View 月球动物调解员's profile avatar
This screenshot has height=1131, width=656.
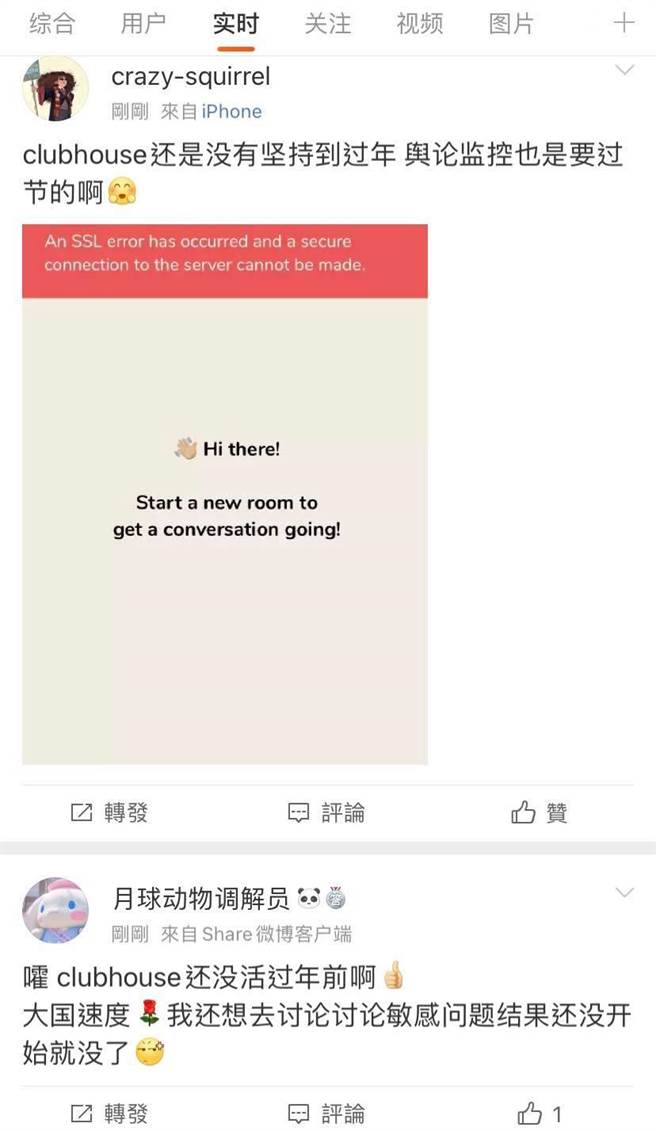pyautogui.click(x=57, y=912)
